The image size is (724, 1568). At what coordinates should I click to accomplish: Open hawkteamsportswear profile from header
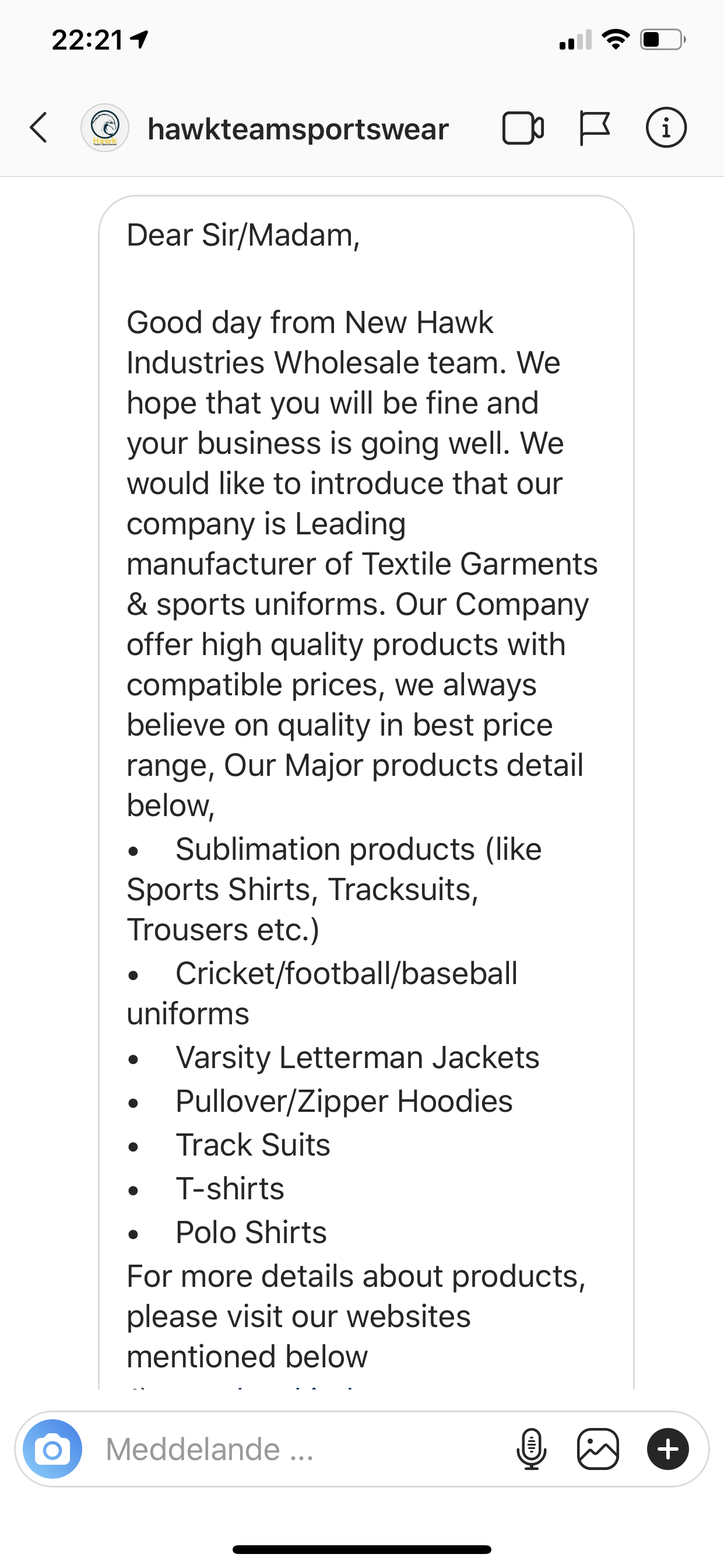coord(297,129)
